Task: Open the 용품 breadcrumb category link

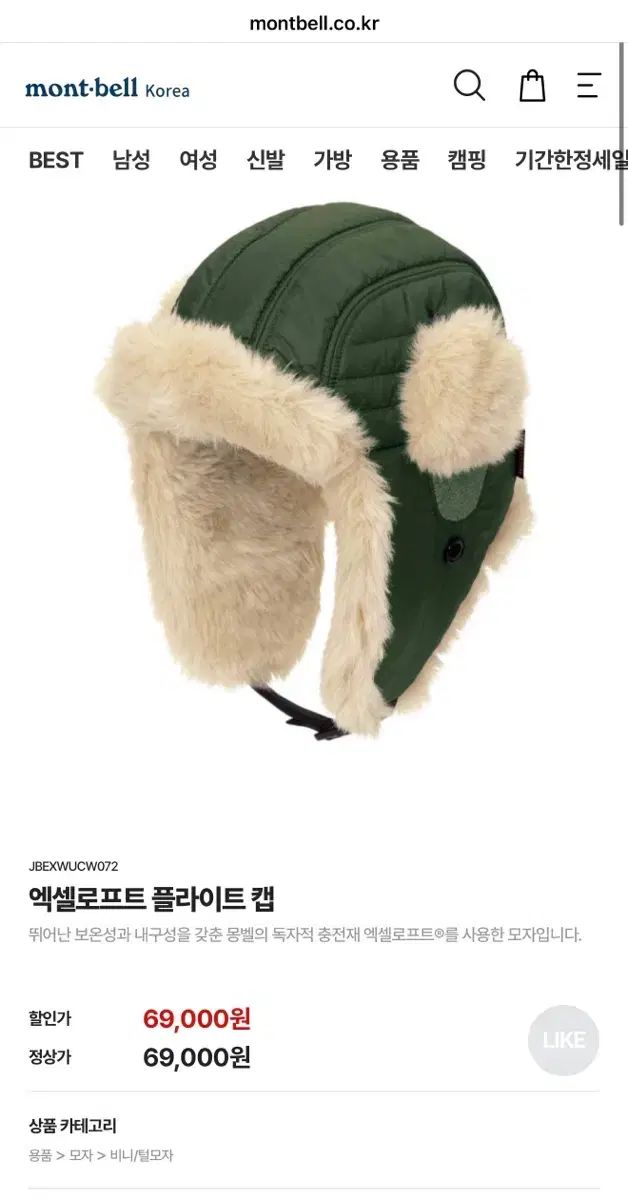Action: click(x=40, y=1155)
